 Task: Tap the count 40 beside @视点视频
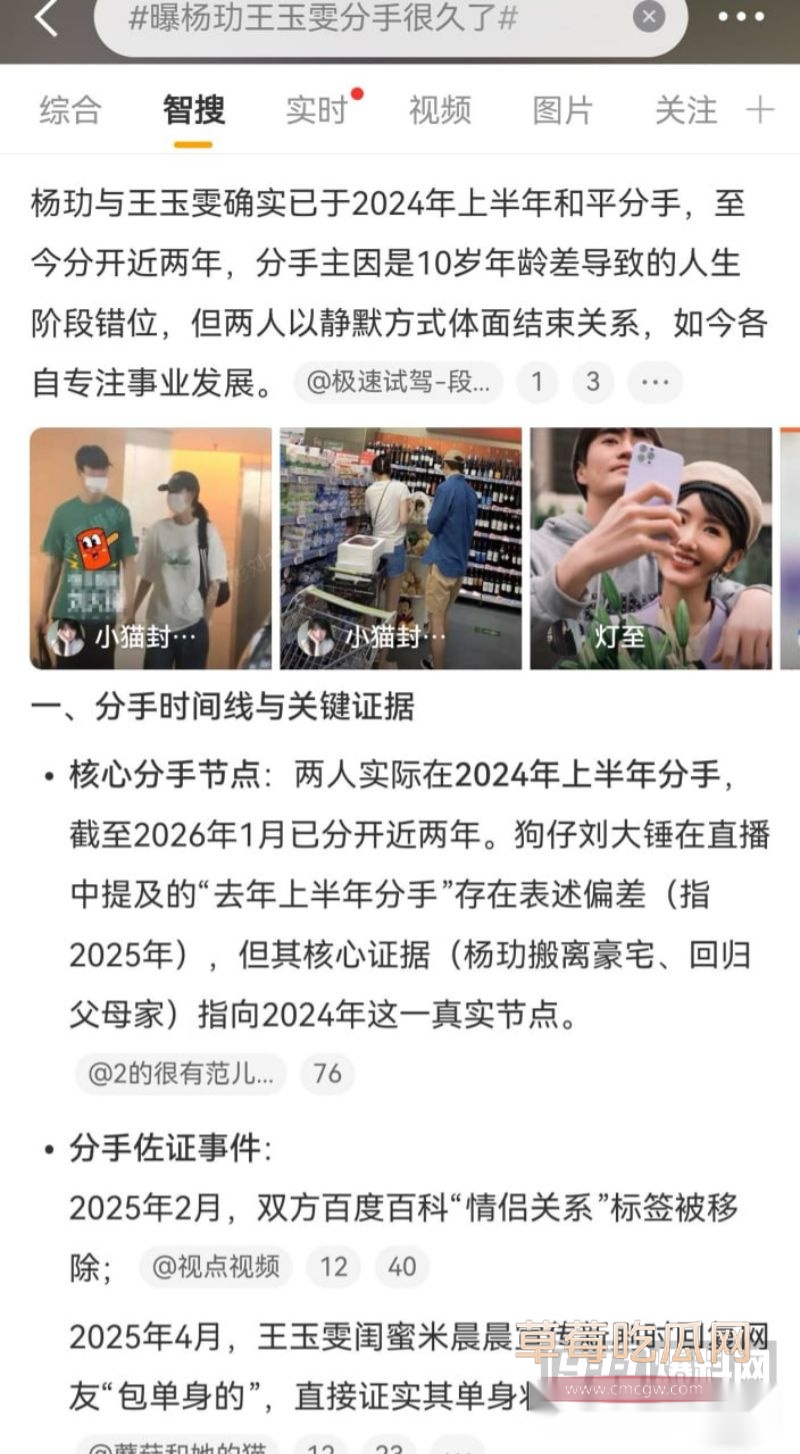400,1266
